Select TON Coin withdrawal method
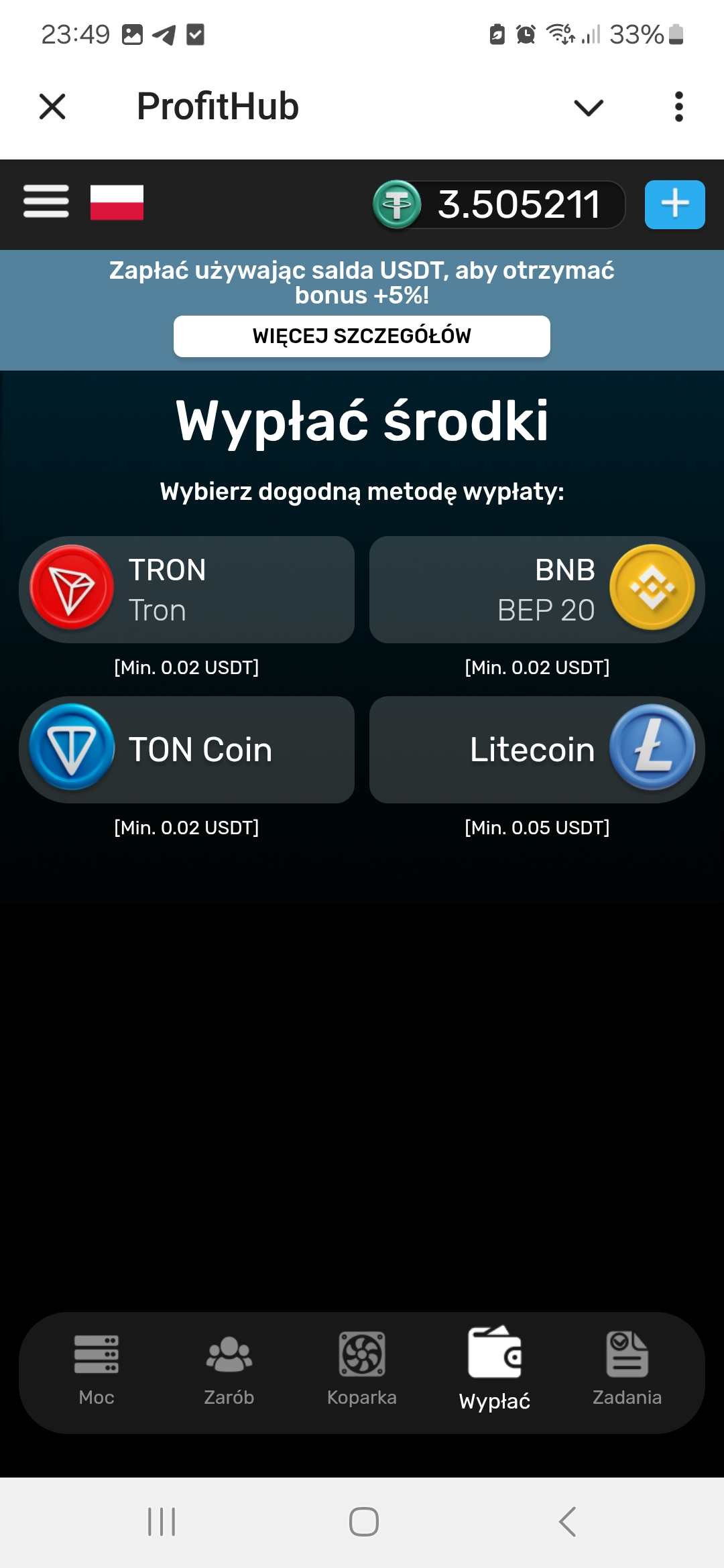 [187, 750]
